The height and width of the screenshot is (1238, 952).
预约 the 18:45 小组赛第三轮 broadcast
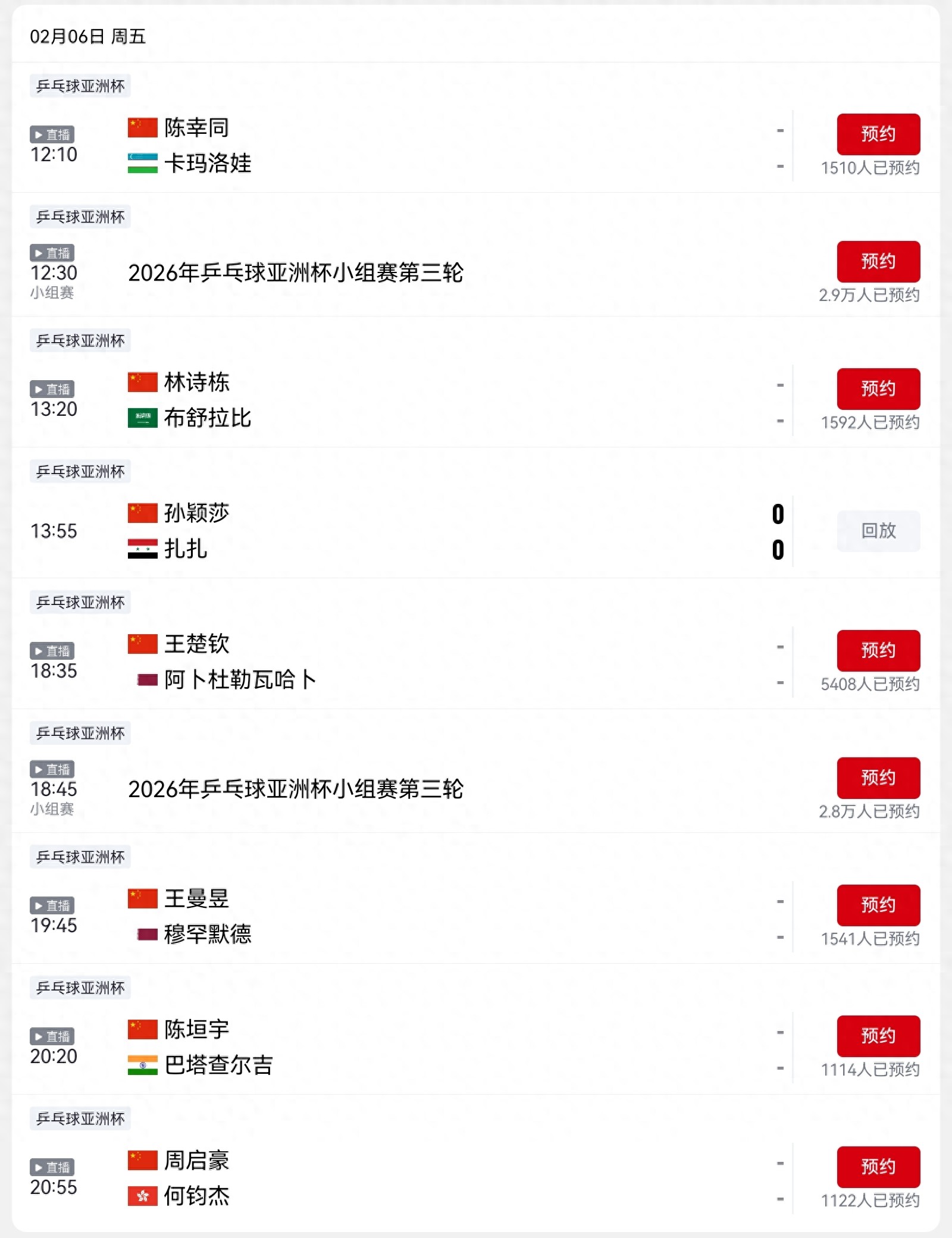(x=878, y=778)
